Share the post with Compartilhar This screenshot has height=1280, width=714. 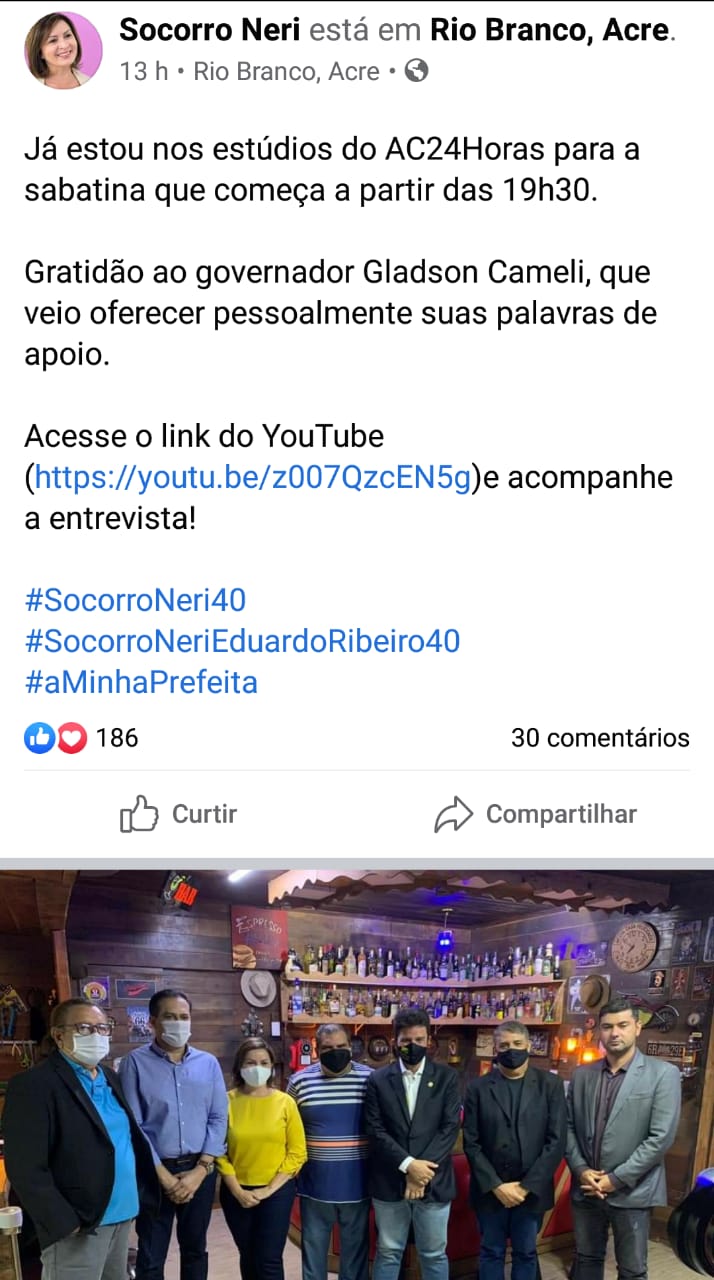535,814
